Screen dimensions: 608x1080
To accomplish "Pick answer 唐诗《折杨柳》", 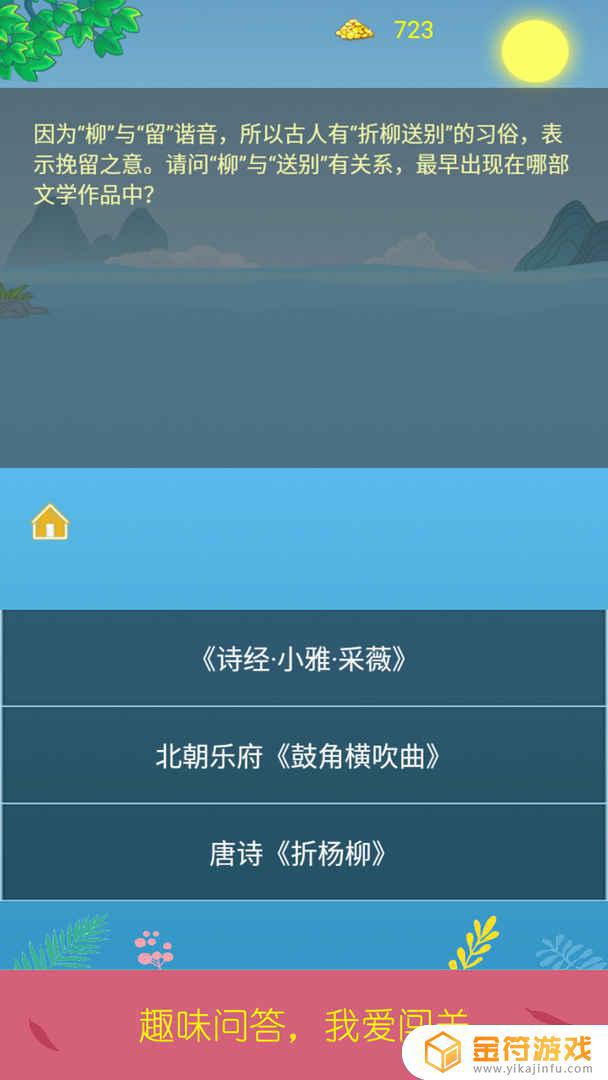I will pos(304,853).
